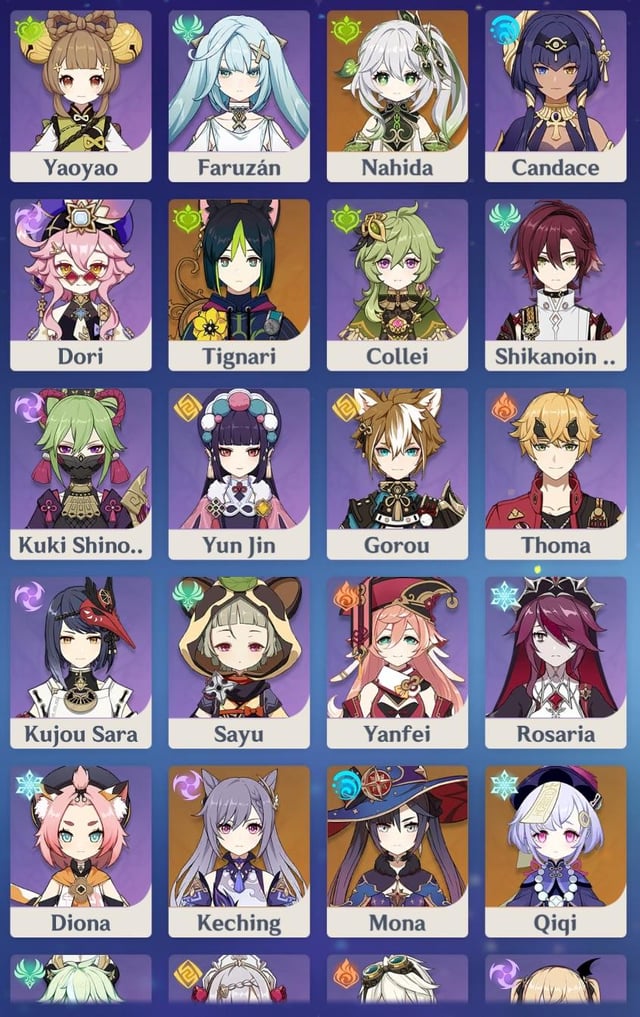Select the Kuki Shinobu card
Viewport: 640px width, 1017px height.
pos(80,472)
